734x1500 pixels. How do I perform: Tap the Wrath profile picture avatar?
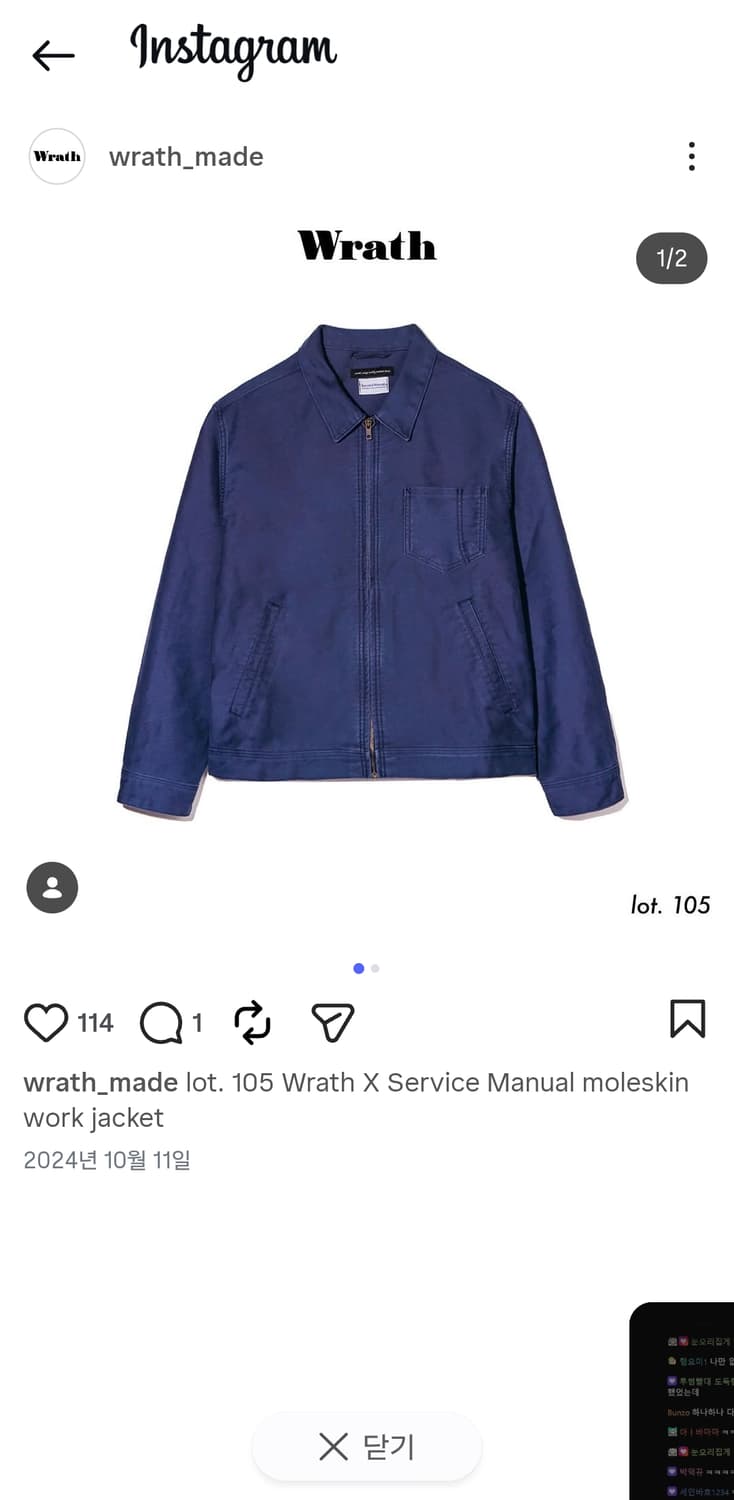(57, 156)
